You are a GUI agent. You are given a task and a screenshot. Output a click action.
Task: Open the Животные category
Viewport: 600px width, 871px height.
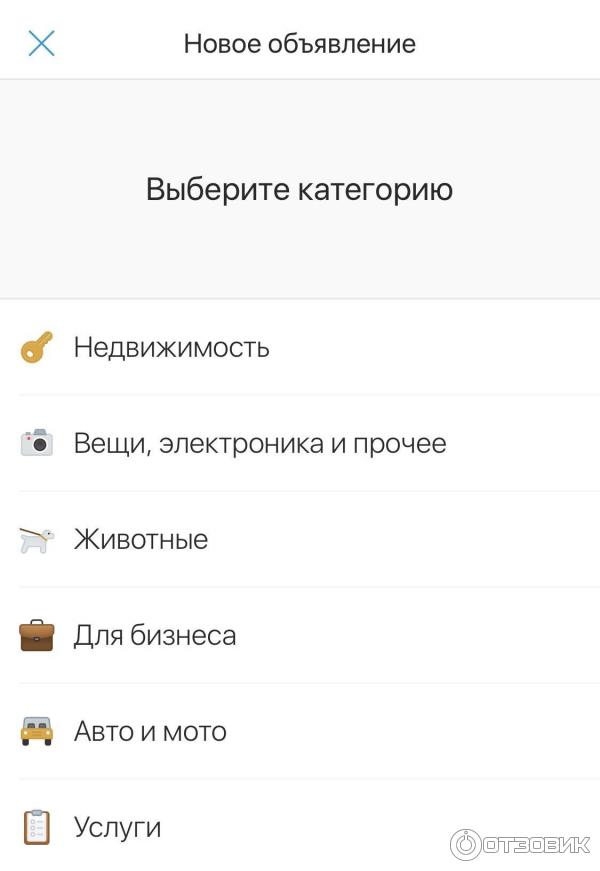point(141,540)
